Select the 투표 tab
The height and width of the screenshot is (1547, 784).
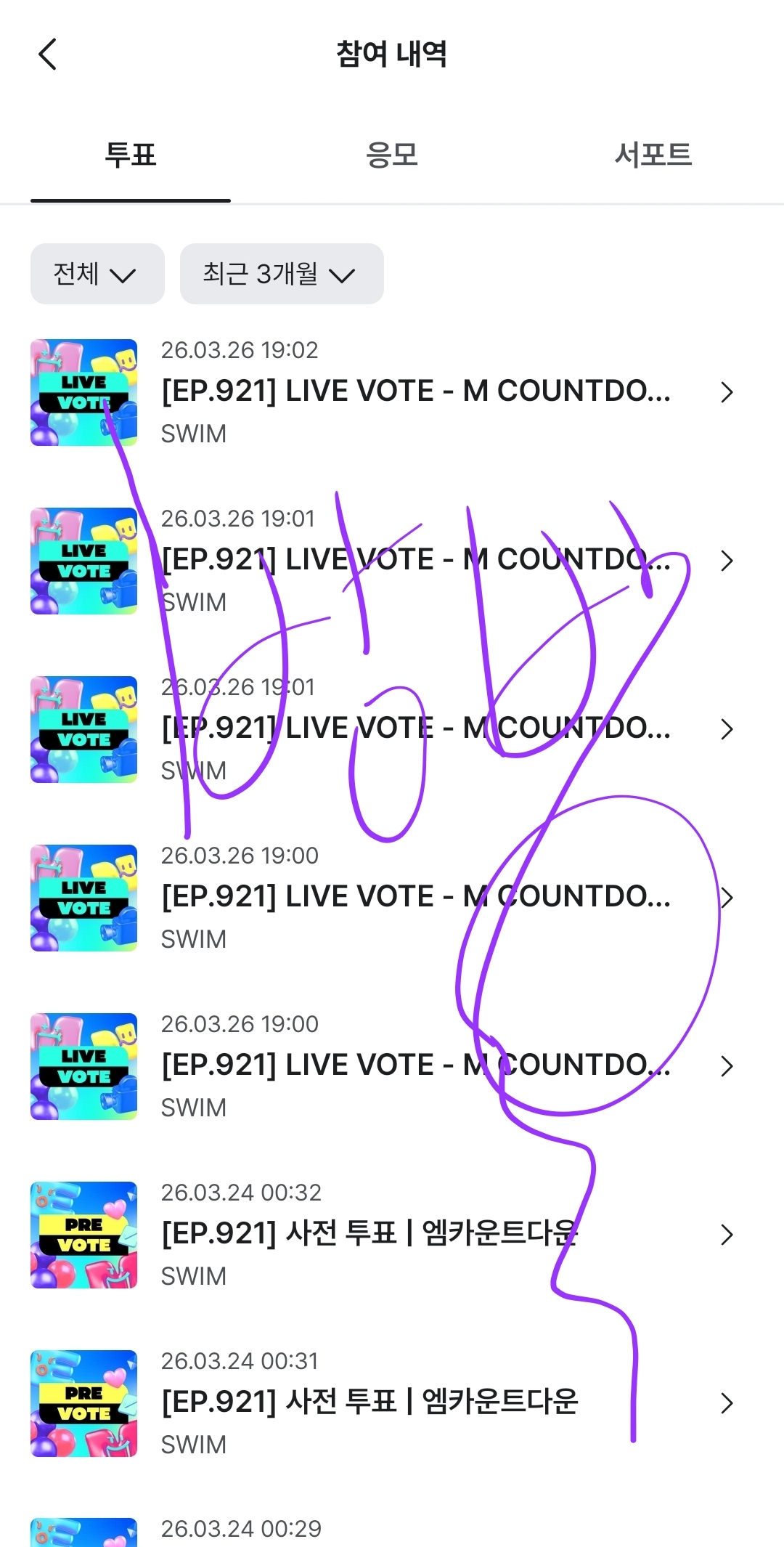[131, 155]
